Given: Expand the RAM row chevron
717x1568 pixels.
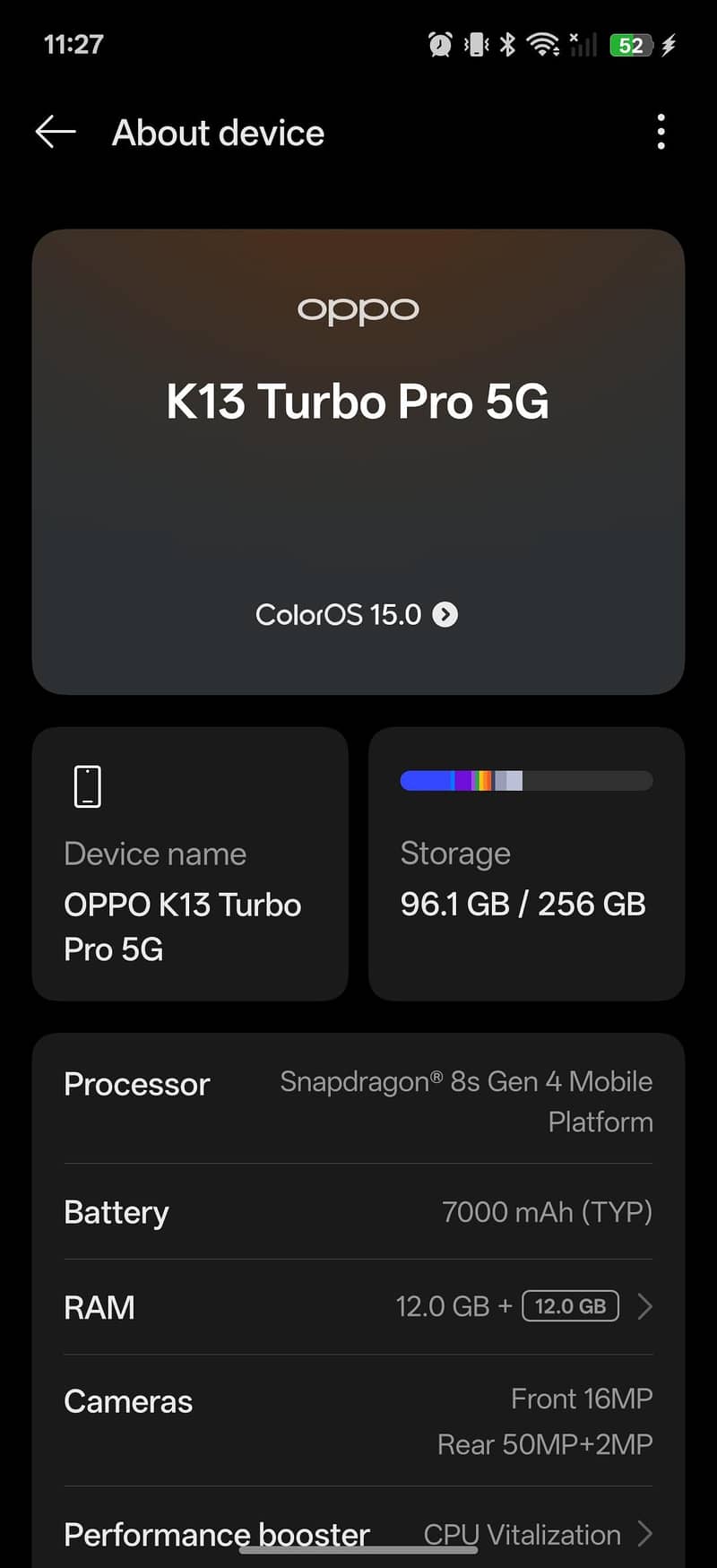Looking at the screenshot, I should 645,1306.
